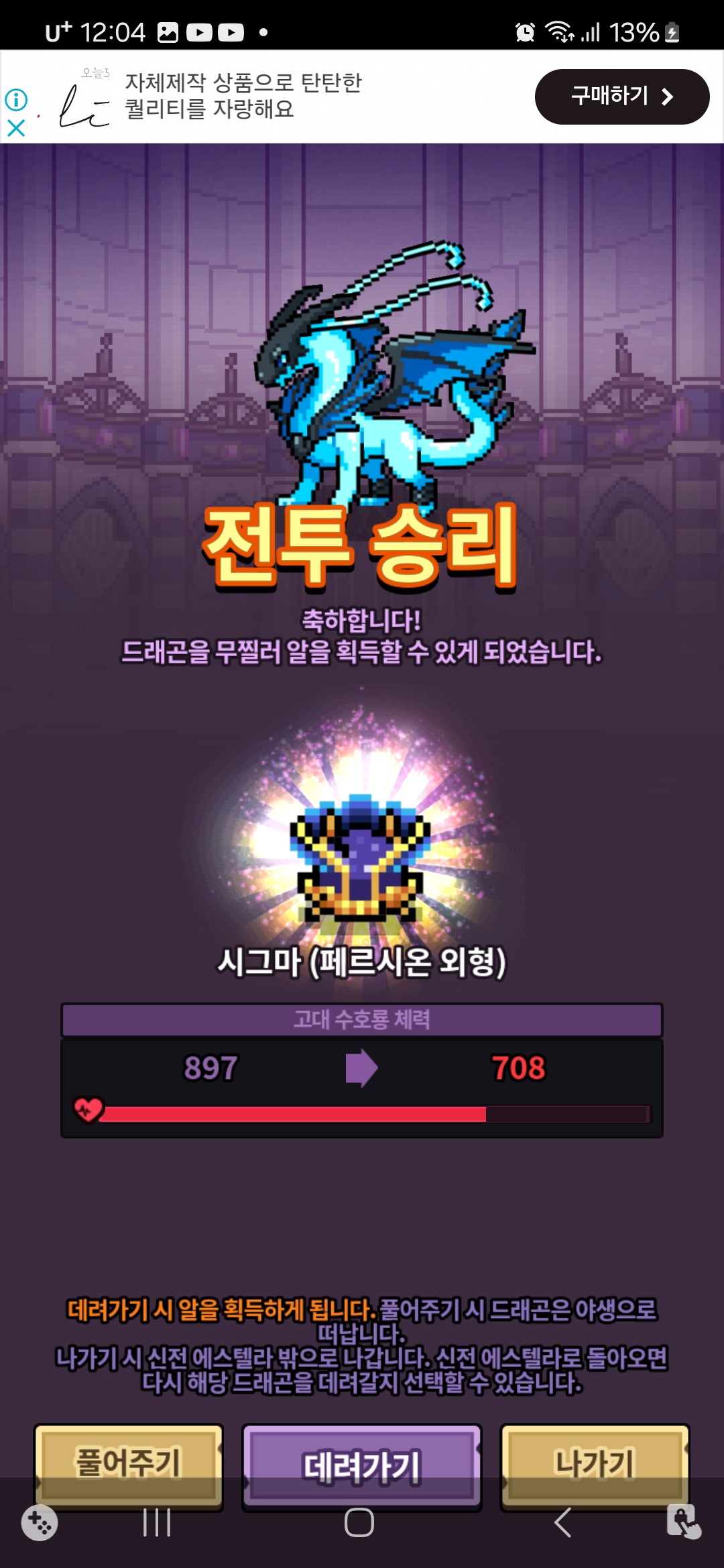Open the ad's 구매하기 button

click(621, 96)
